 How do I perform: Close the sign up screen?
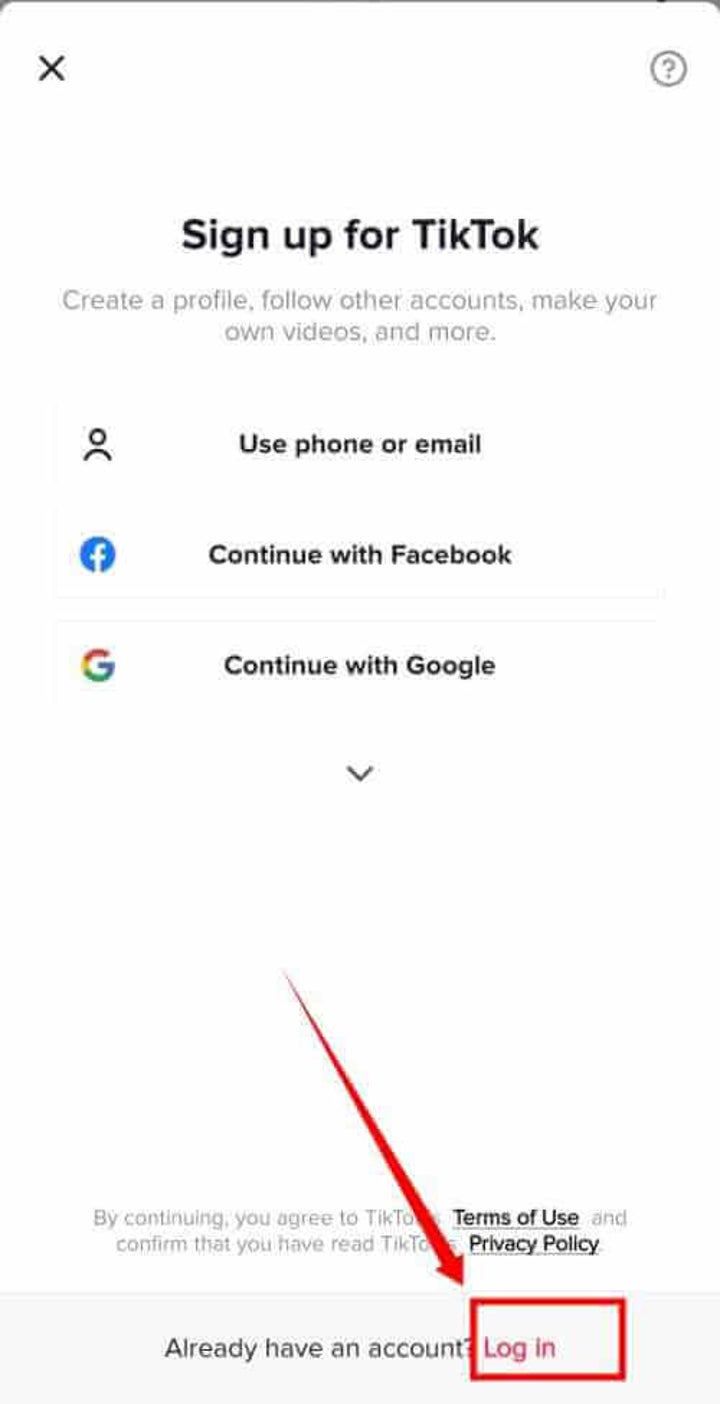(x=51, y=68)
